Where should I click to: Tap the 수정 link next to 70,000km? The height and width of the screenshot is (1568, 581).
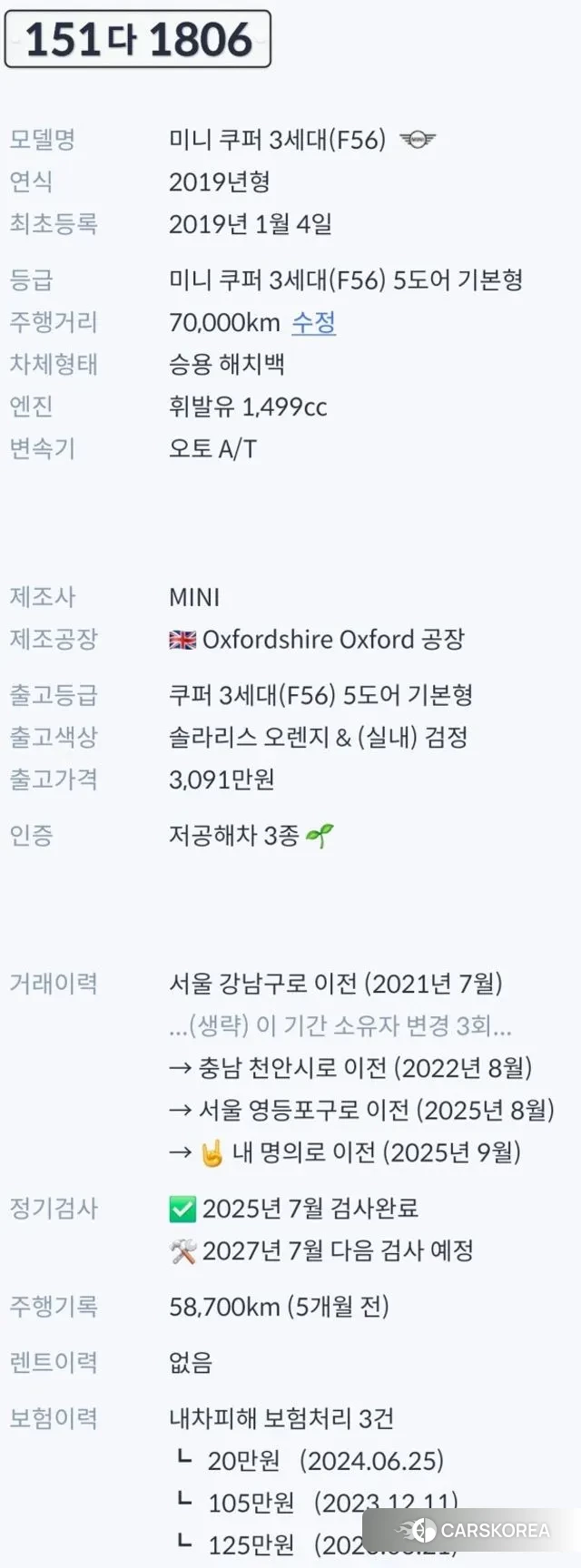(314, 322)
